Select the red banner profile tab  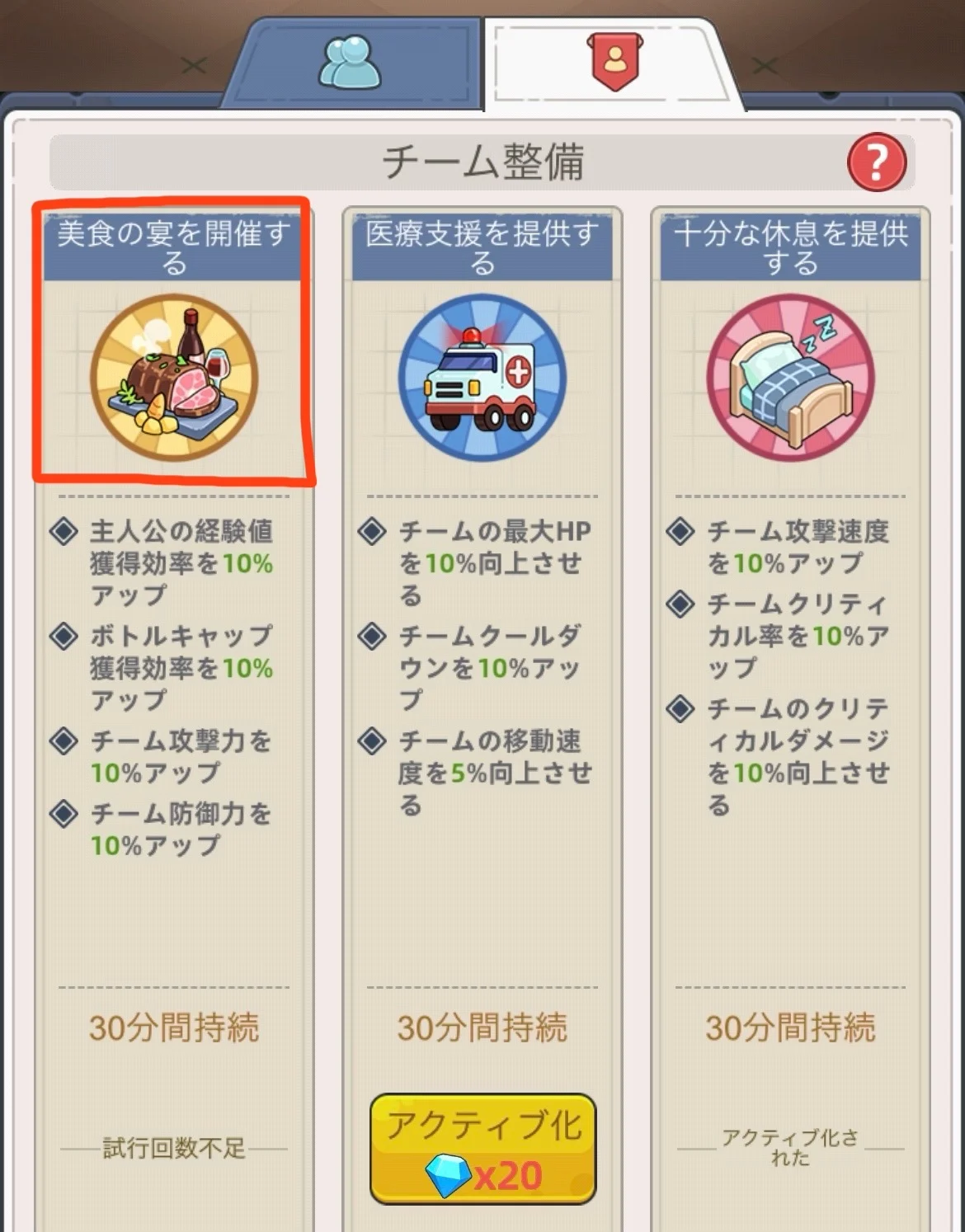[x=614, y=63]
